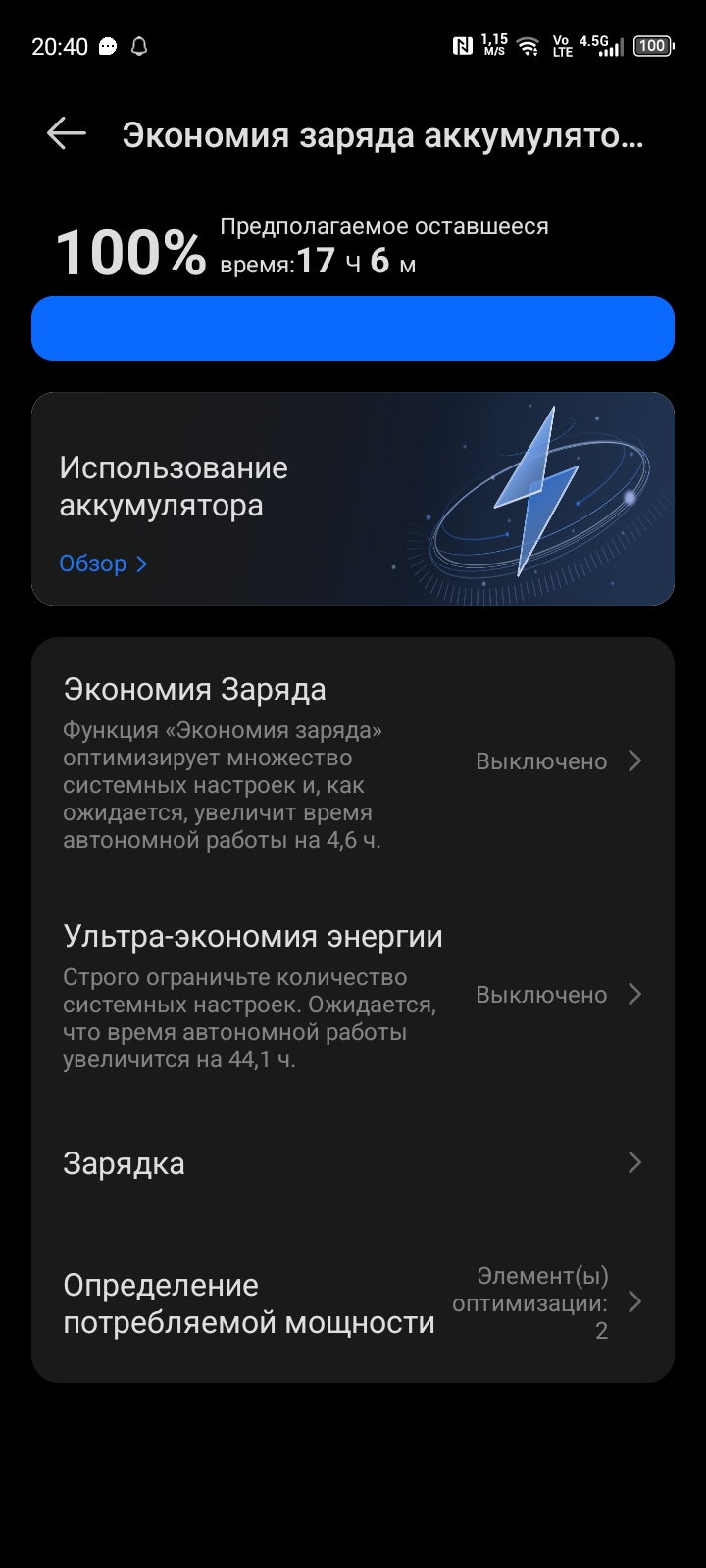Screen dimensions: 706x1568
Task: Tap the 4.5G cellular signal icon
Action: [609, 45]
